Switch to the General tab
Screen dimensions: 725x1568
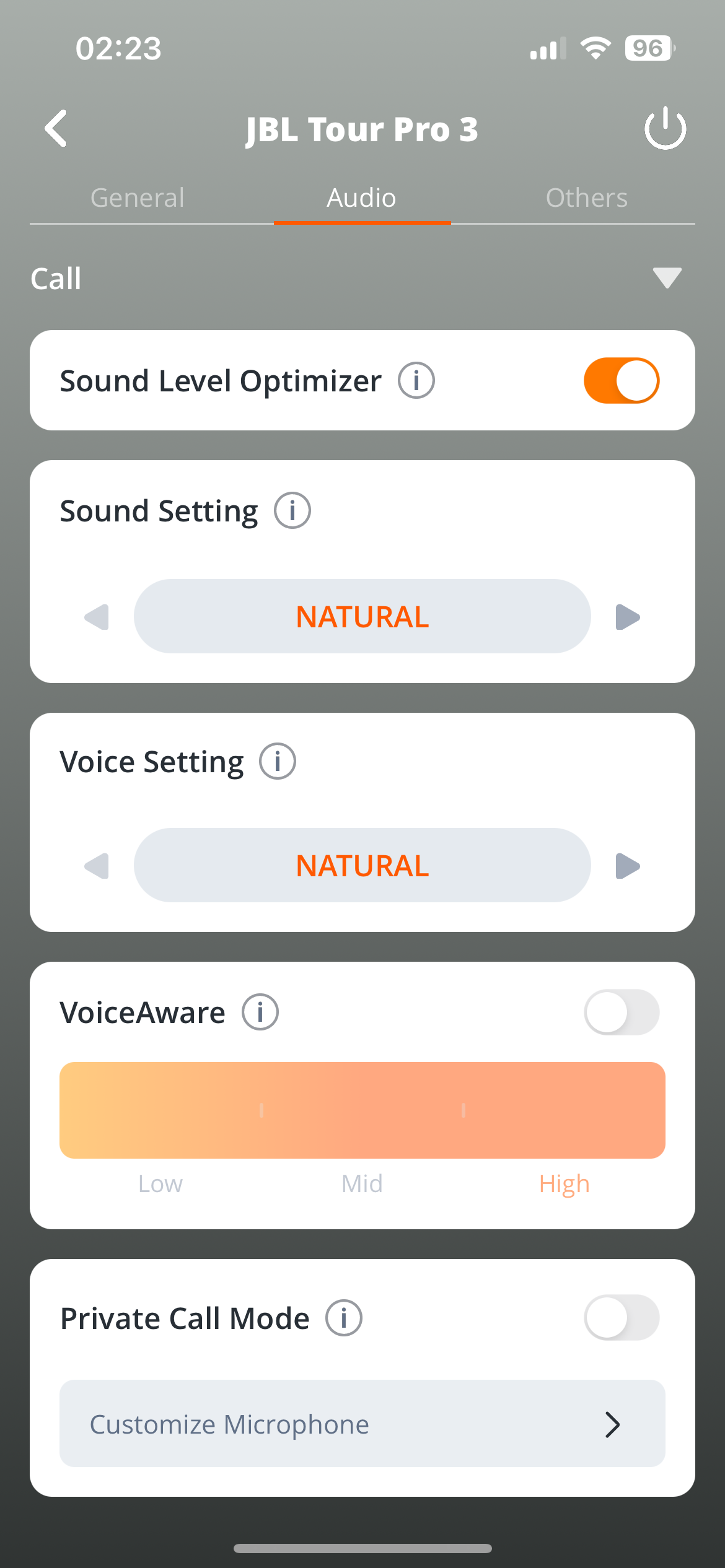[138, 198]
